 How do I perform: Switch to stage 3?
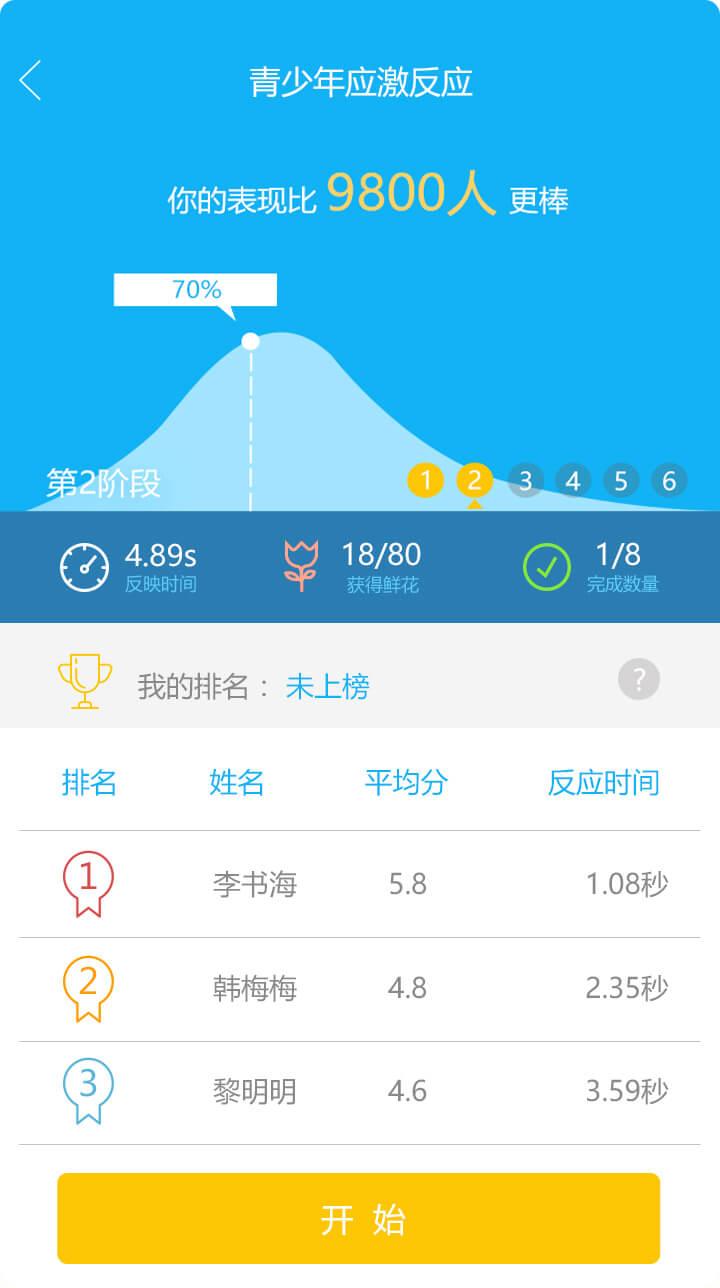(525, 481)
